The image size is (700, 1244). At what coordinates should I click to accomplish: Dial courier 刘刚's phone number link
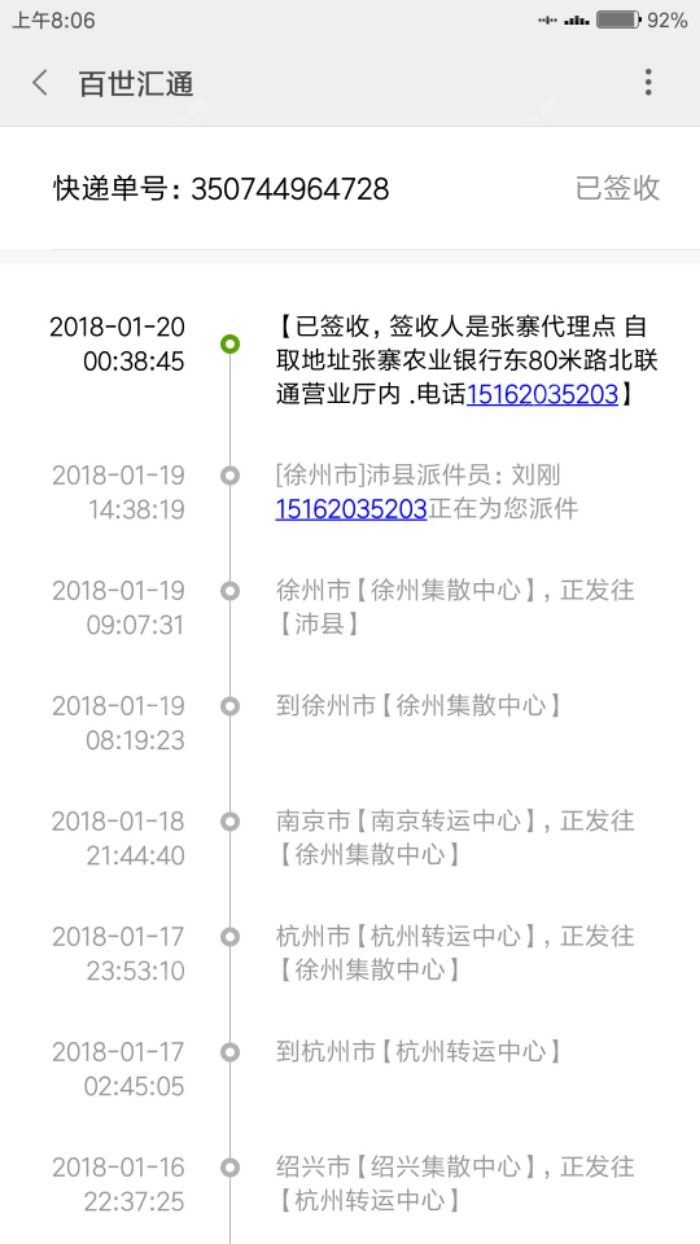tap(351, 510)
